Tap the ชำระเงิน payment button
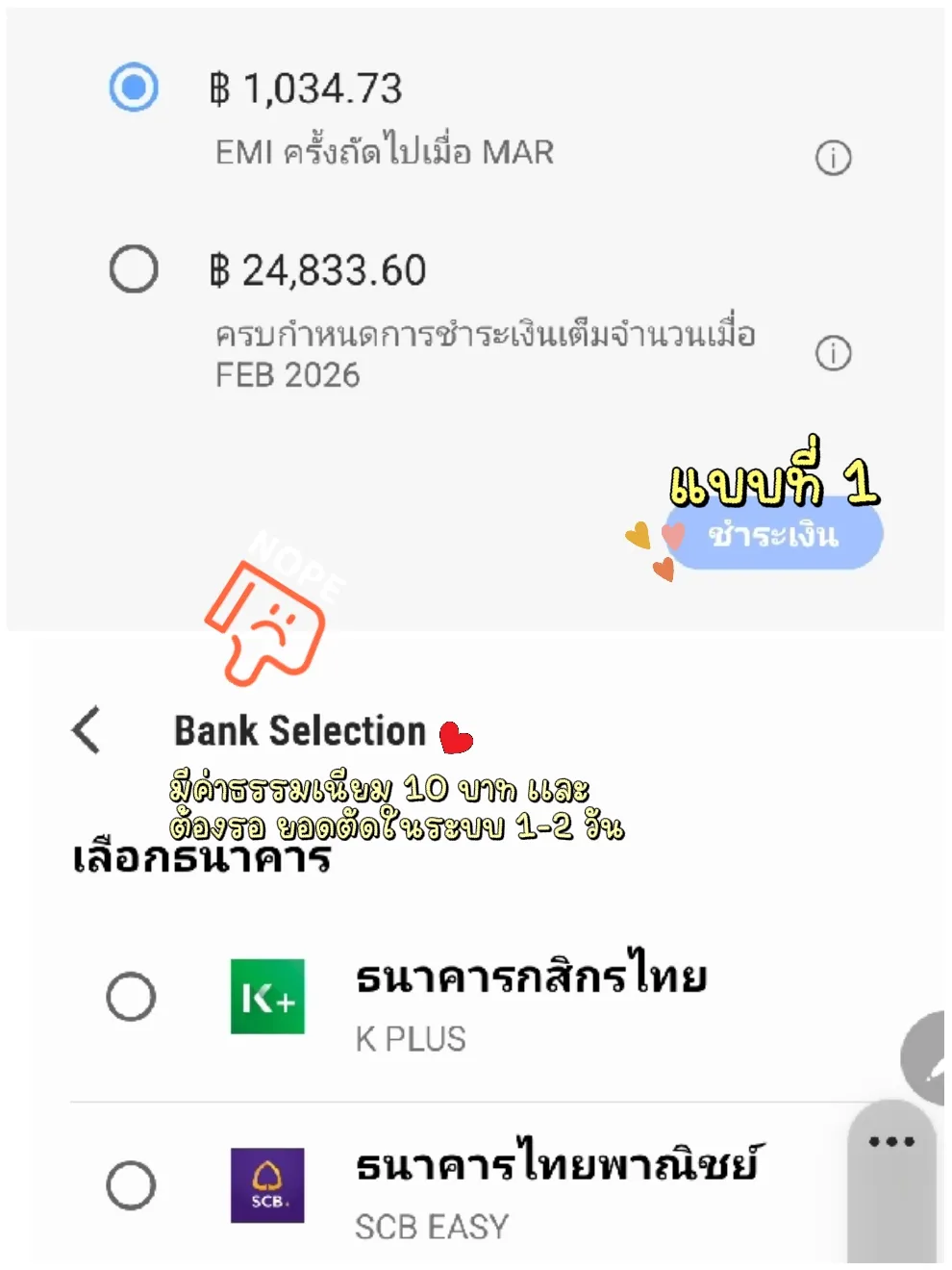Viewport: 952px width, 1270px height. [x=775, y=537]
